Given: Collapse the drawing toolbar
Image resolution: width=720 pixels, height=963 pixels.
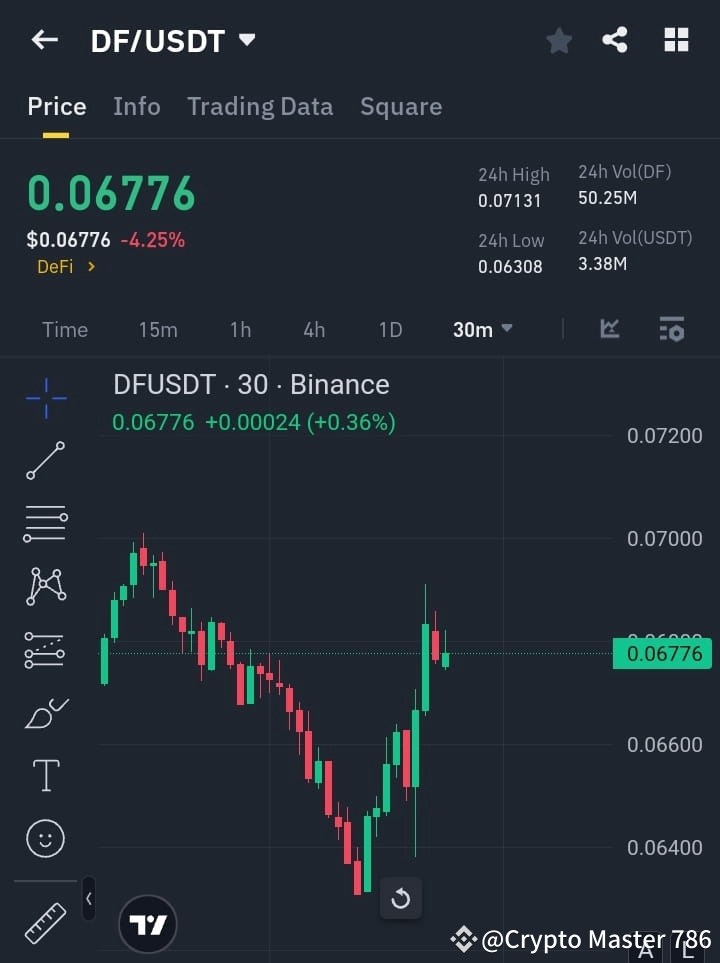Looking at the screenshot, I should 88,899.
